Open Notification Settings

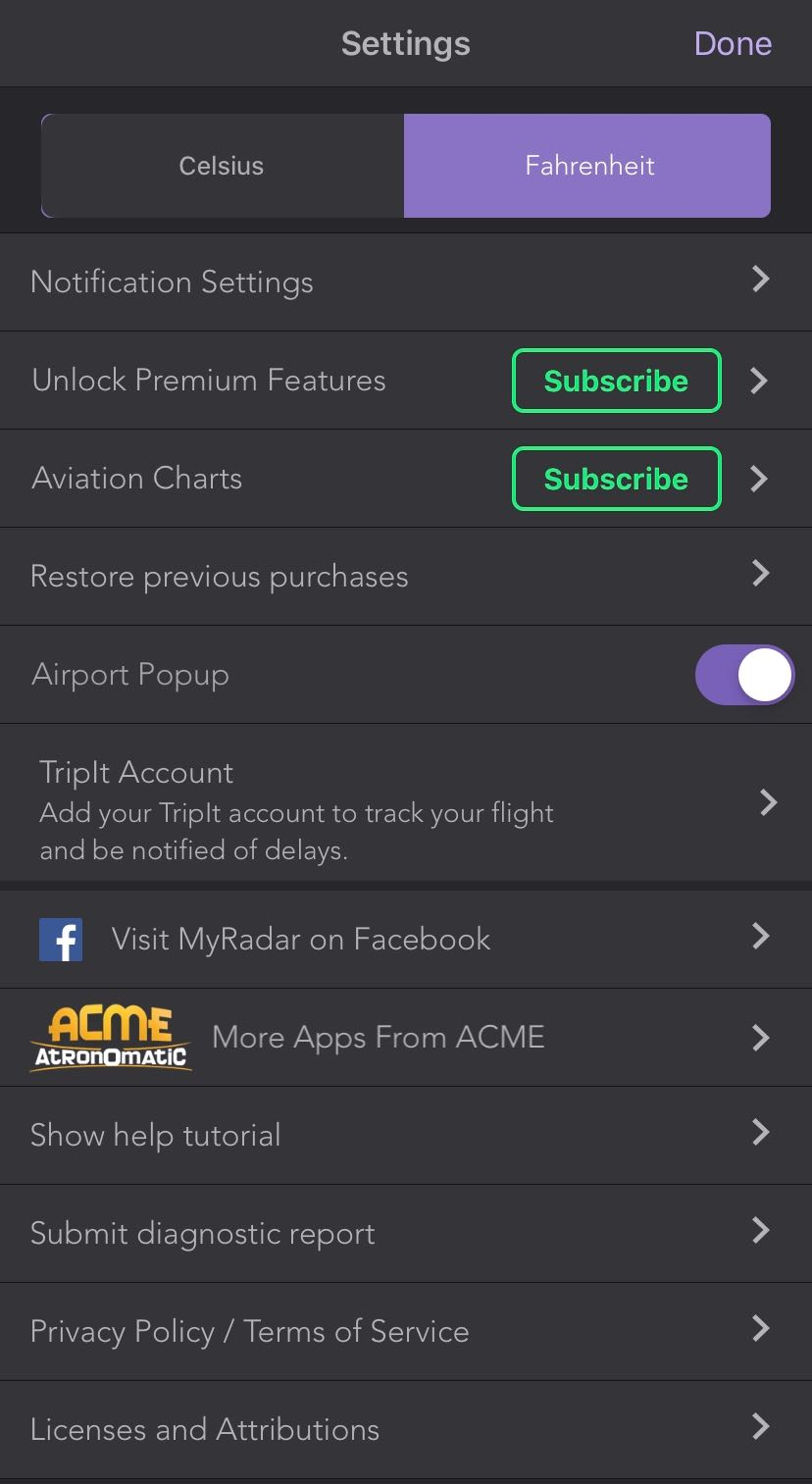[406, 282]
